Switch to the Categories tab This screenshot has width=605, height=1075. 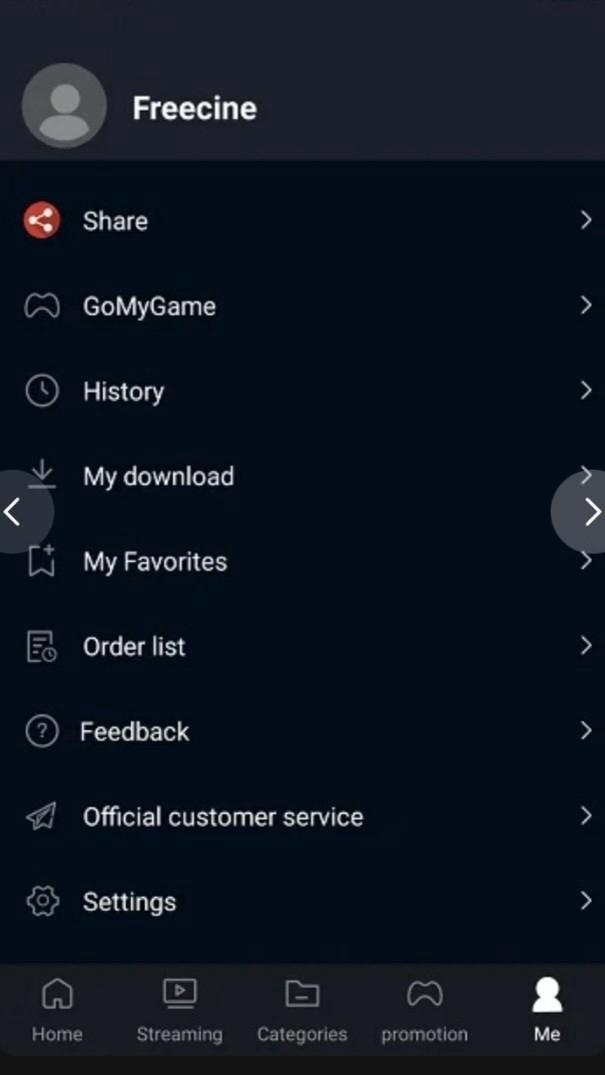302,1010
